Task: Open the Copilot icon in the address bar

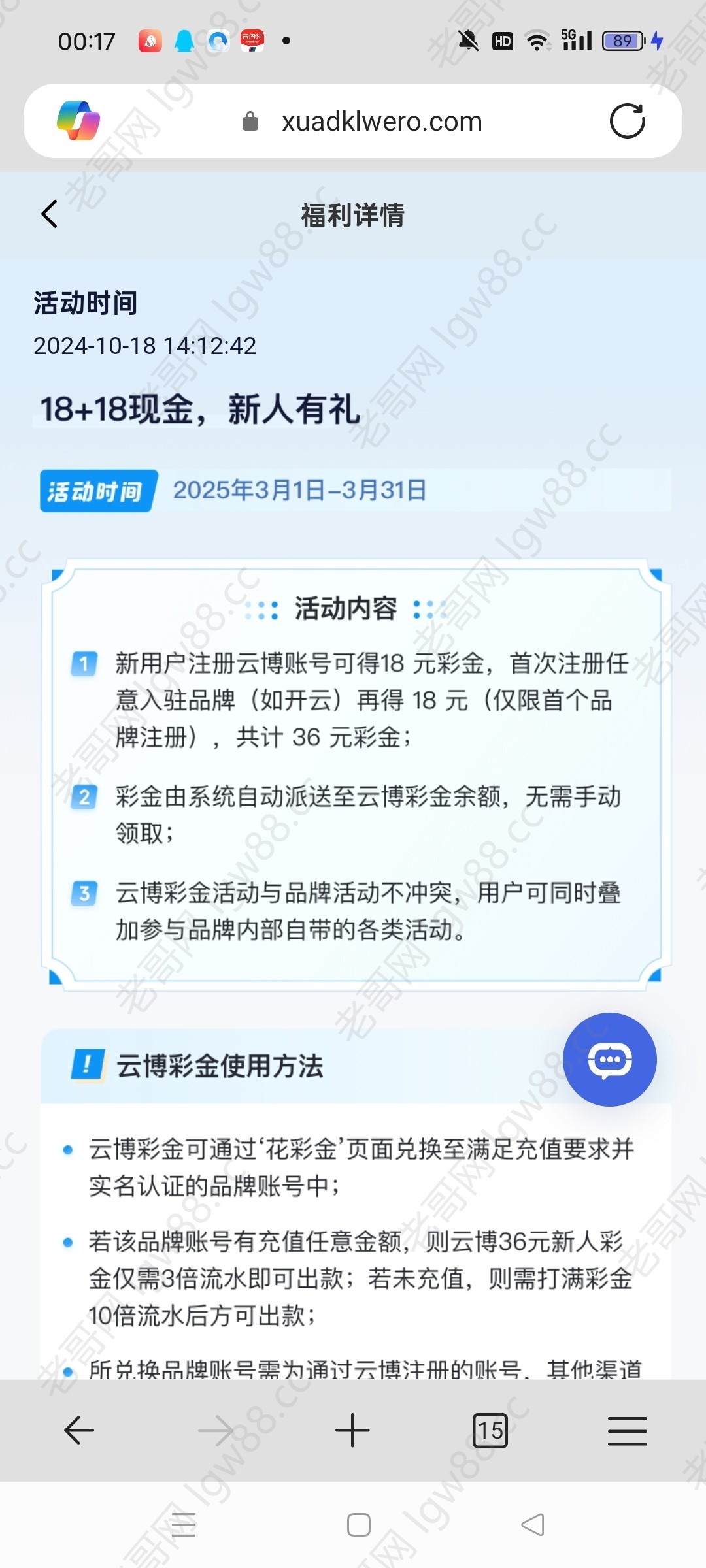Action: 78,121
